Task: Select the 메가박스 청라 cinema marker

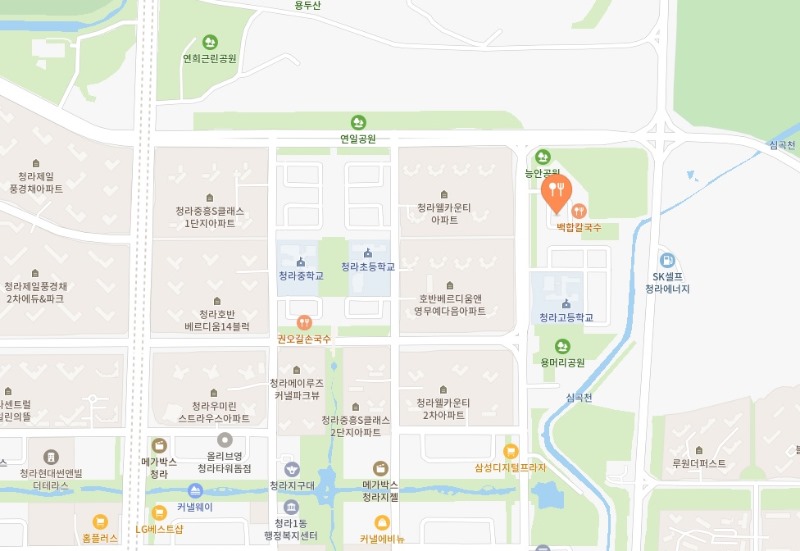Action: point(158,445)
